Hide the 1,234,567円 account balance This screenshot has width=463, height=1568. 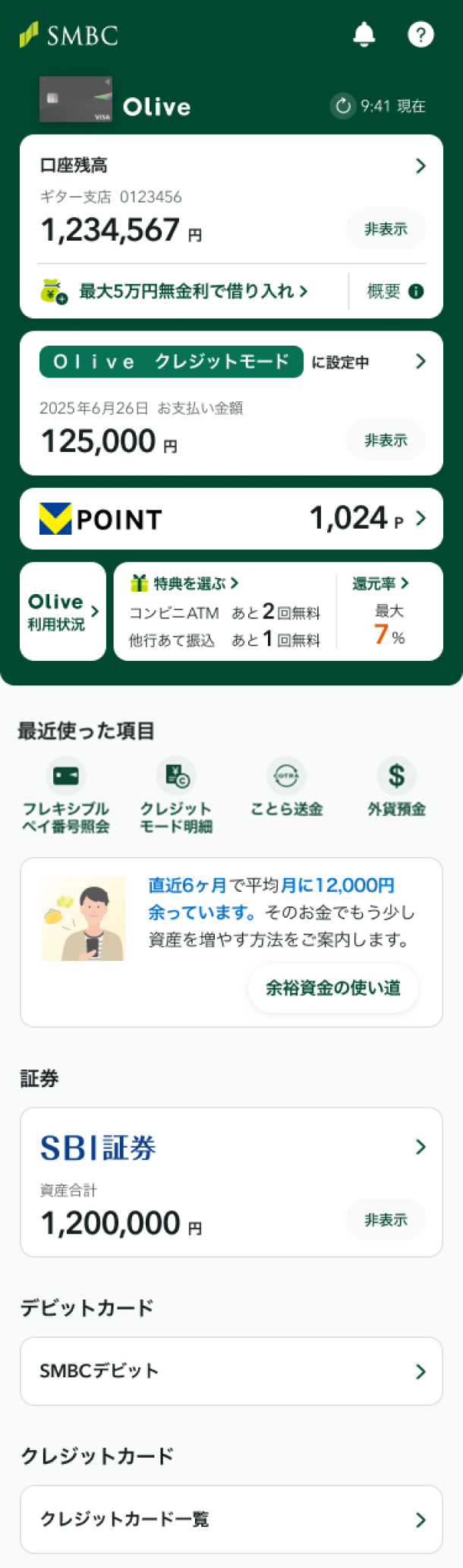(x=386, y=229)
